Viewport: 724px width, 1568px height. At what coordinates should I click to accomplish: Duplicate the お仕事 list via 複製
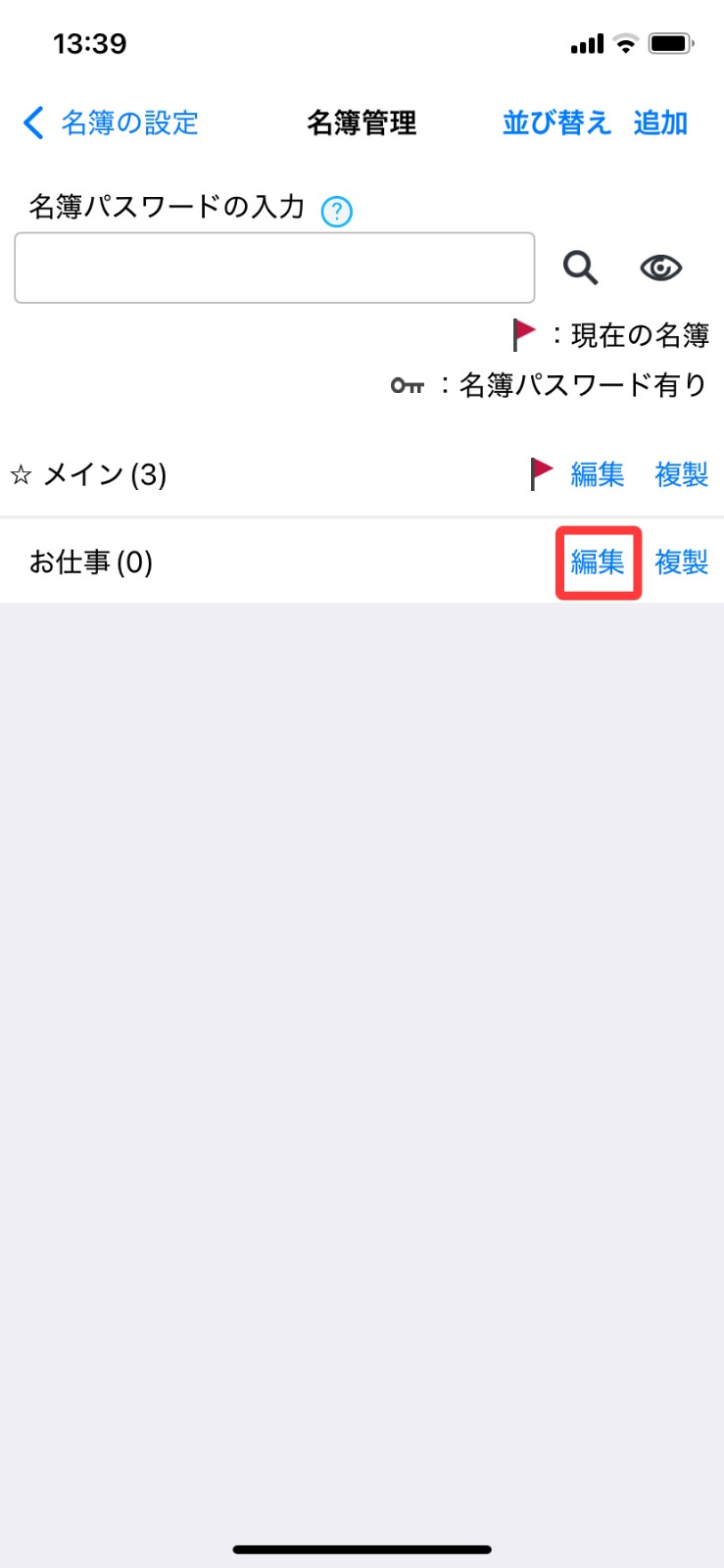coord(682,563)
